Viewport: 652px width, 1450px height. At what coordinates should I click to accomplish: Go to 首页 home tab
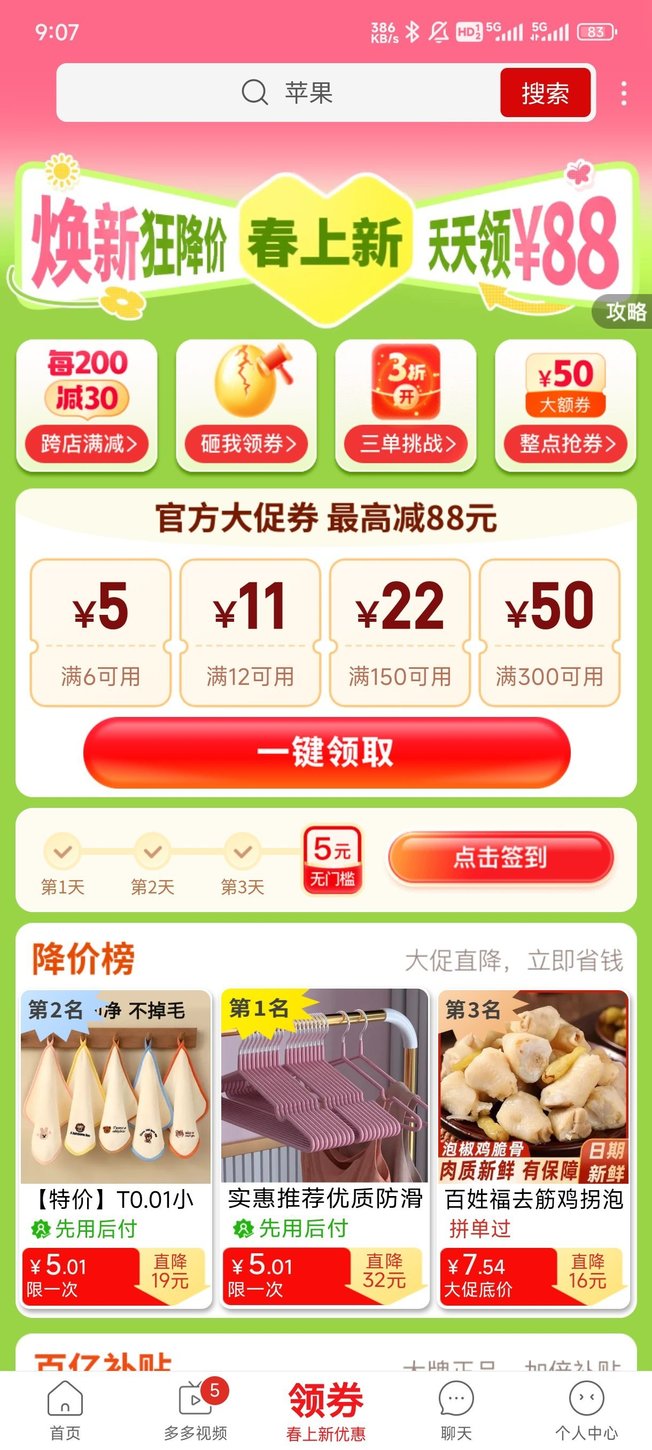[65, 1408]
